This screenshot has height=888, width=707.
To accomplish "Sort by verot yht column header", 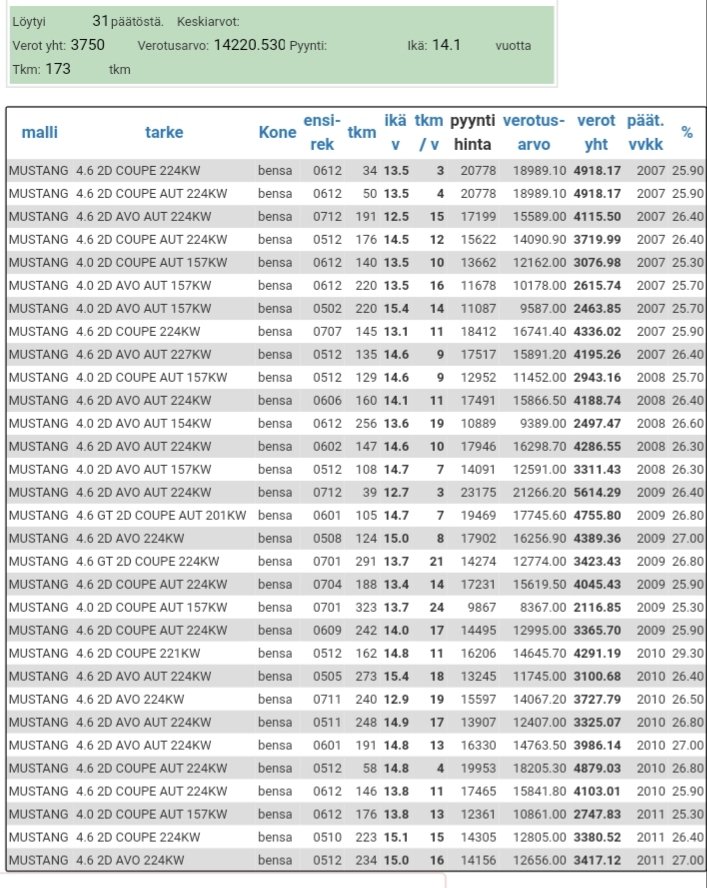I will (596, 132).
